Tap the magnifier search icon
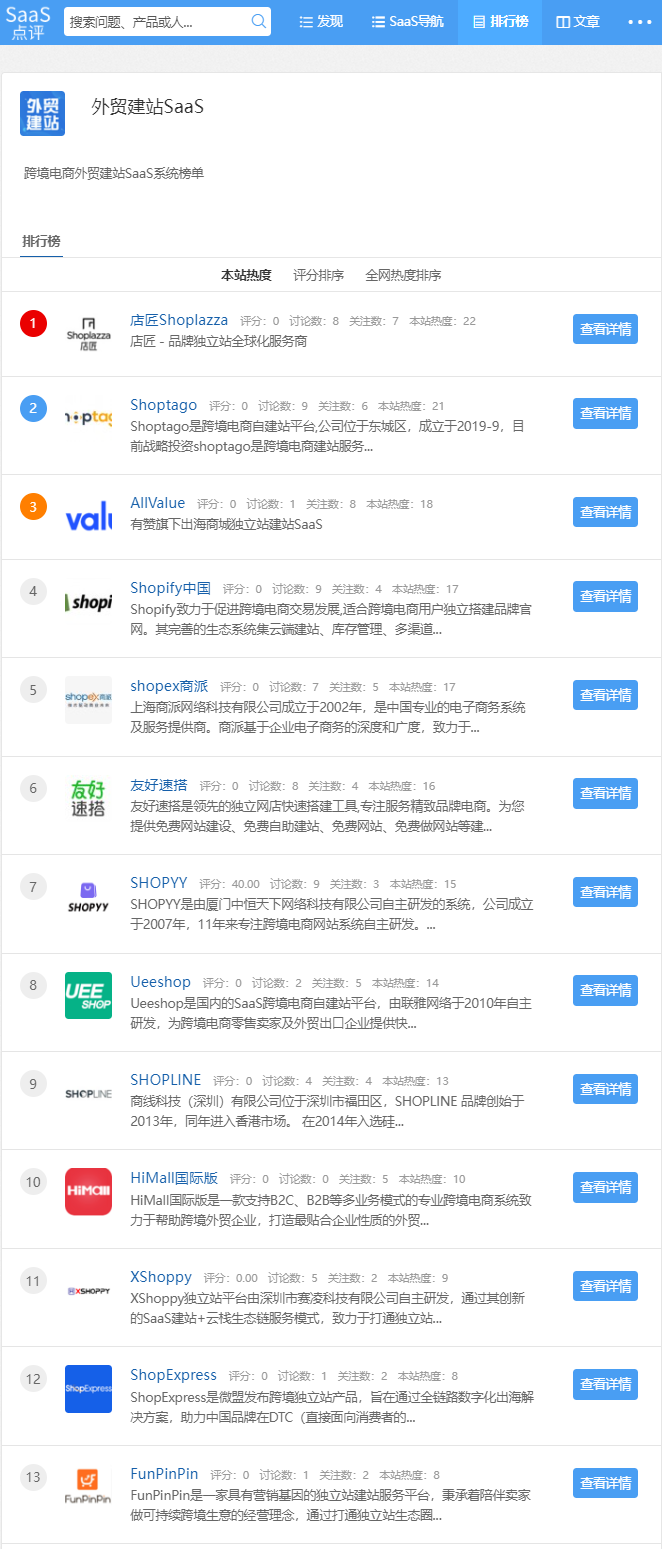This screenshot has height=1549, width=662. (x=258, y=21)
